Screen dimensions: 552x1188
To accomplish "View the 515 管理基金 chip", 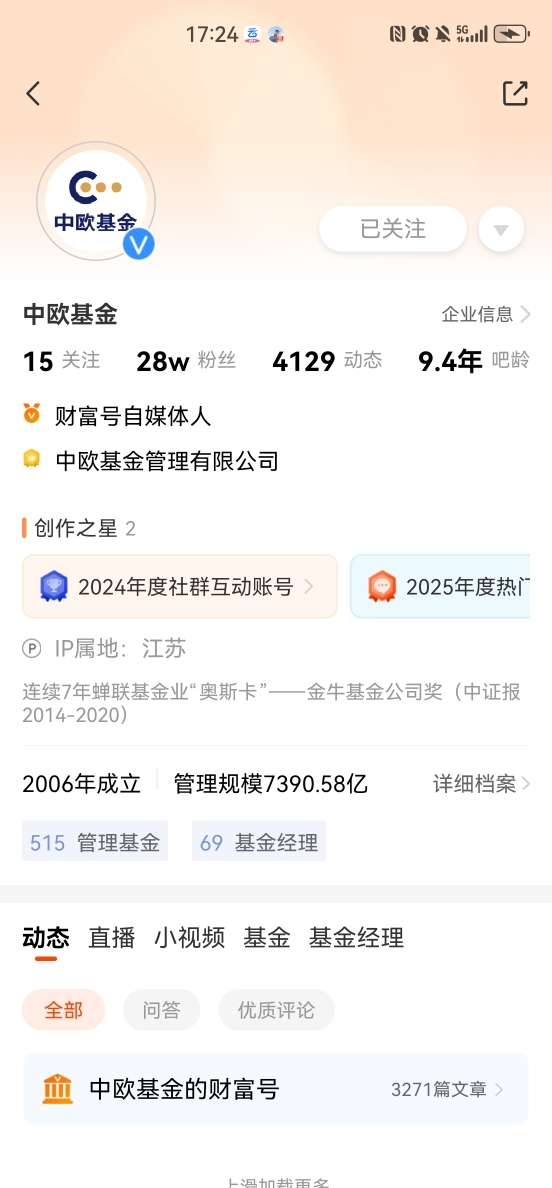I will pyautogui.click(x=95, y=841).
